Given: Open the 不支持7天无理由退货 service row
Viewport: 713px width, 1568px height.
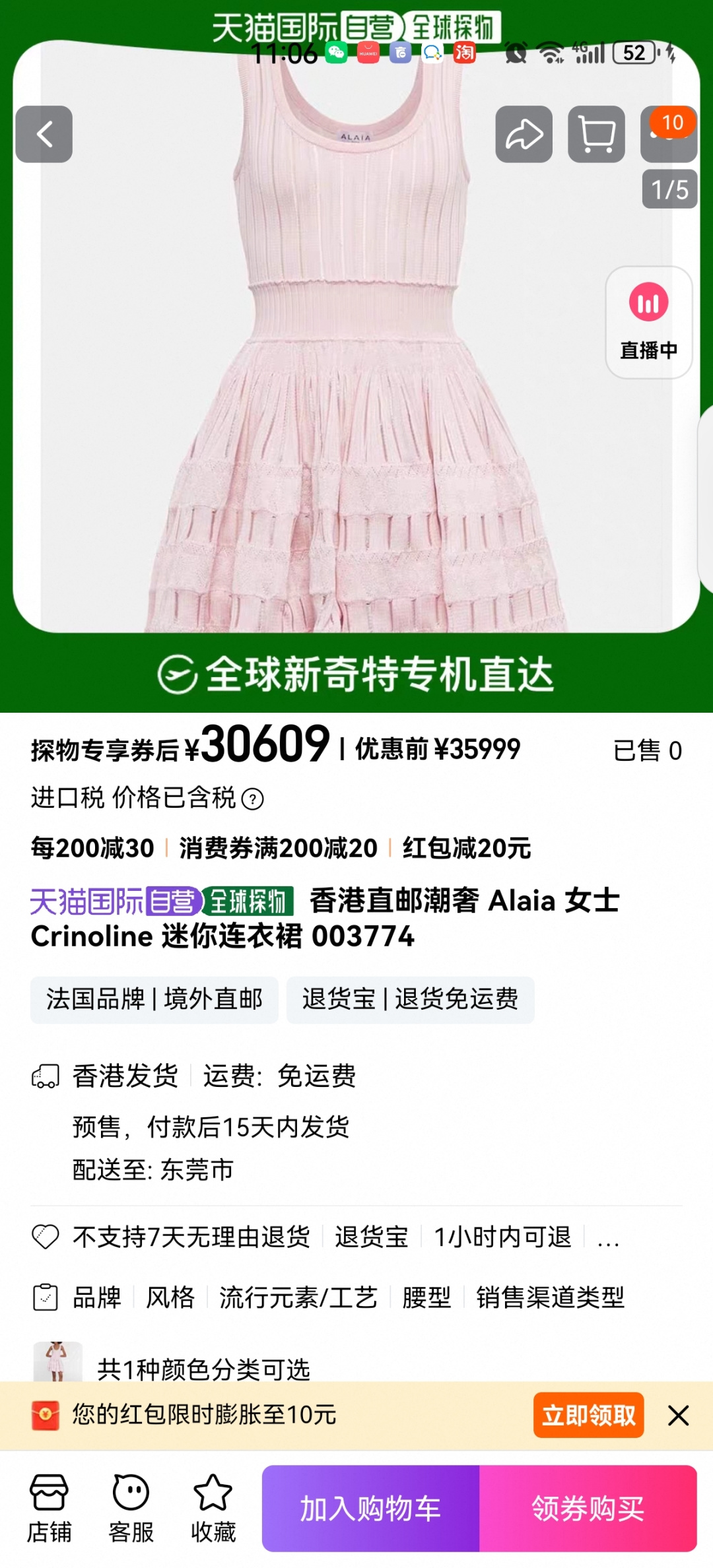Looking at the screenshot, I should click(191, 1237).
